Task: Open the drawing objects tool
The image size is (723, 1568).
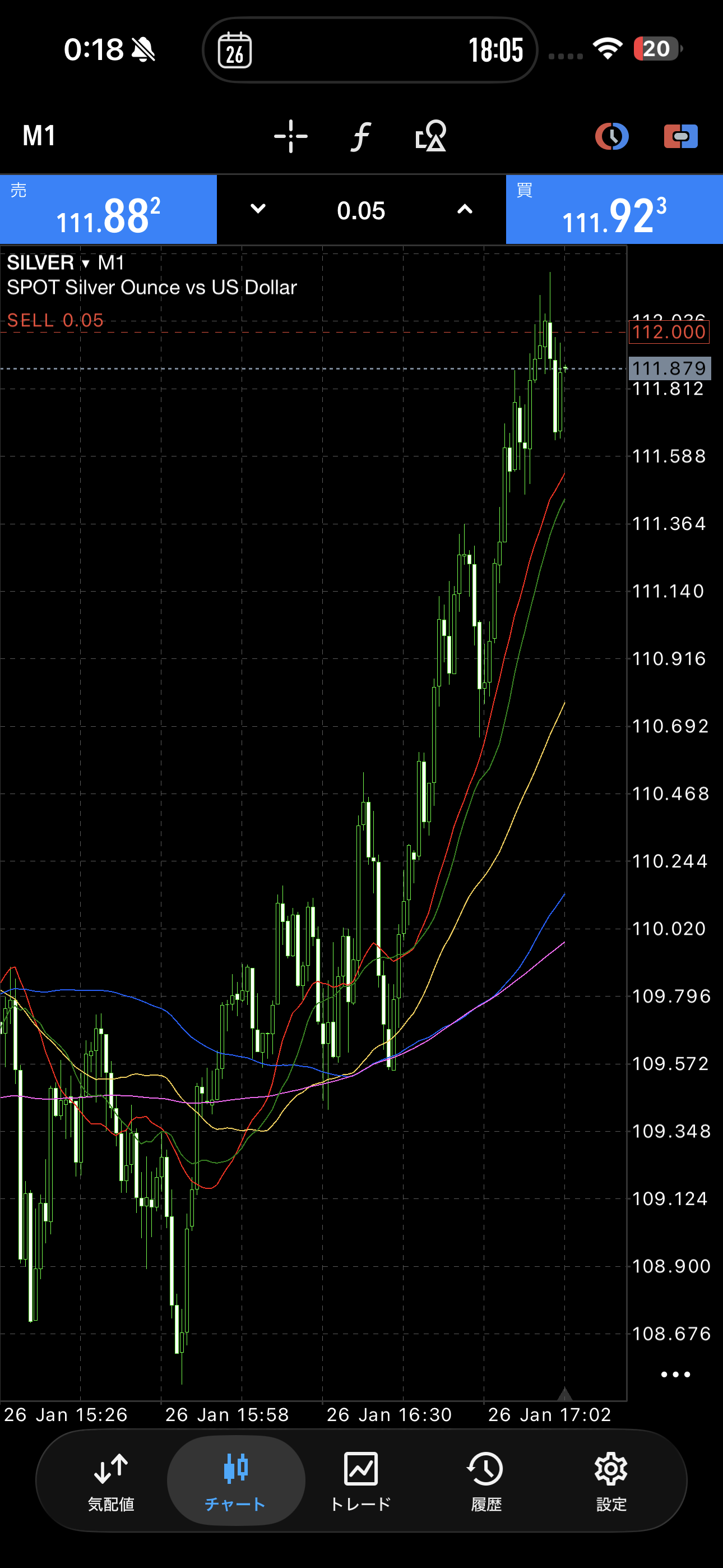Action: (430, 136)
